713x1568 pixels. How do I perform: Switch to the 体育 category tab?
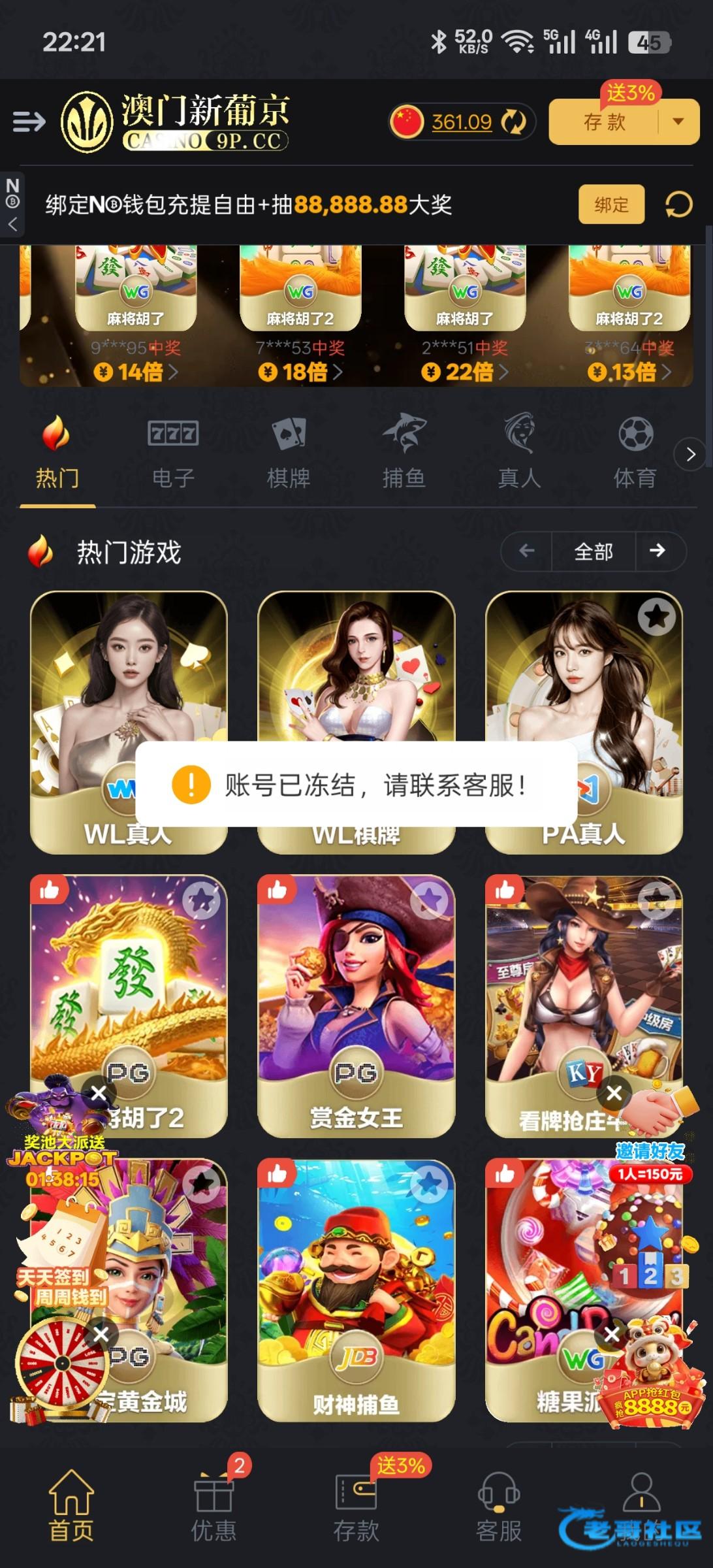tap(635, 452)
